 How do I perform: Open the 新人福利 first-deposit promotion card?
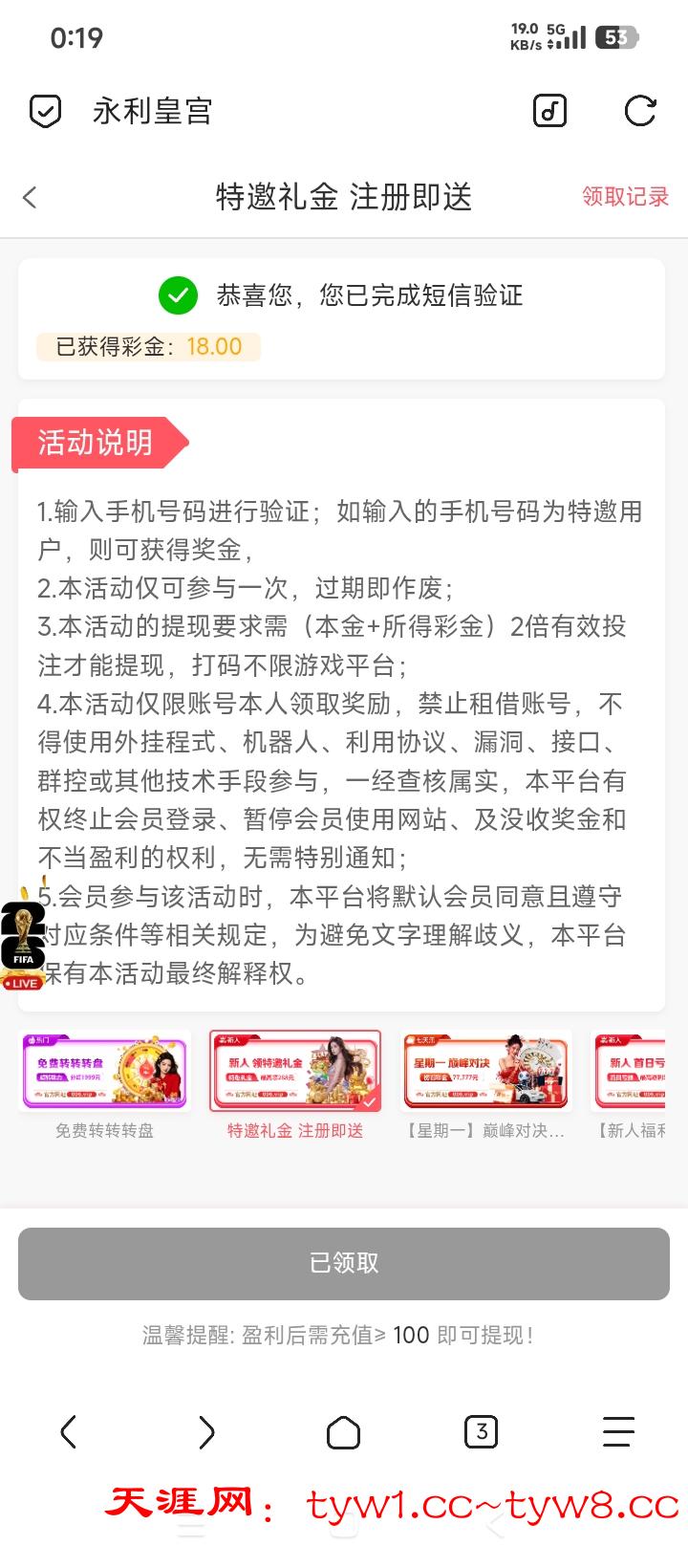click(629, 1086)
